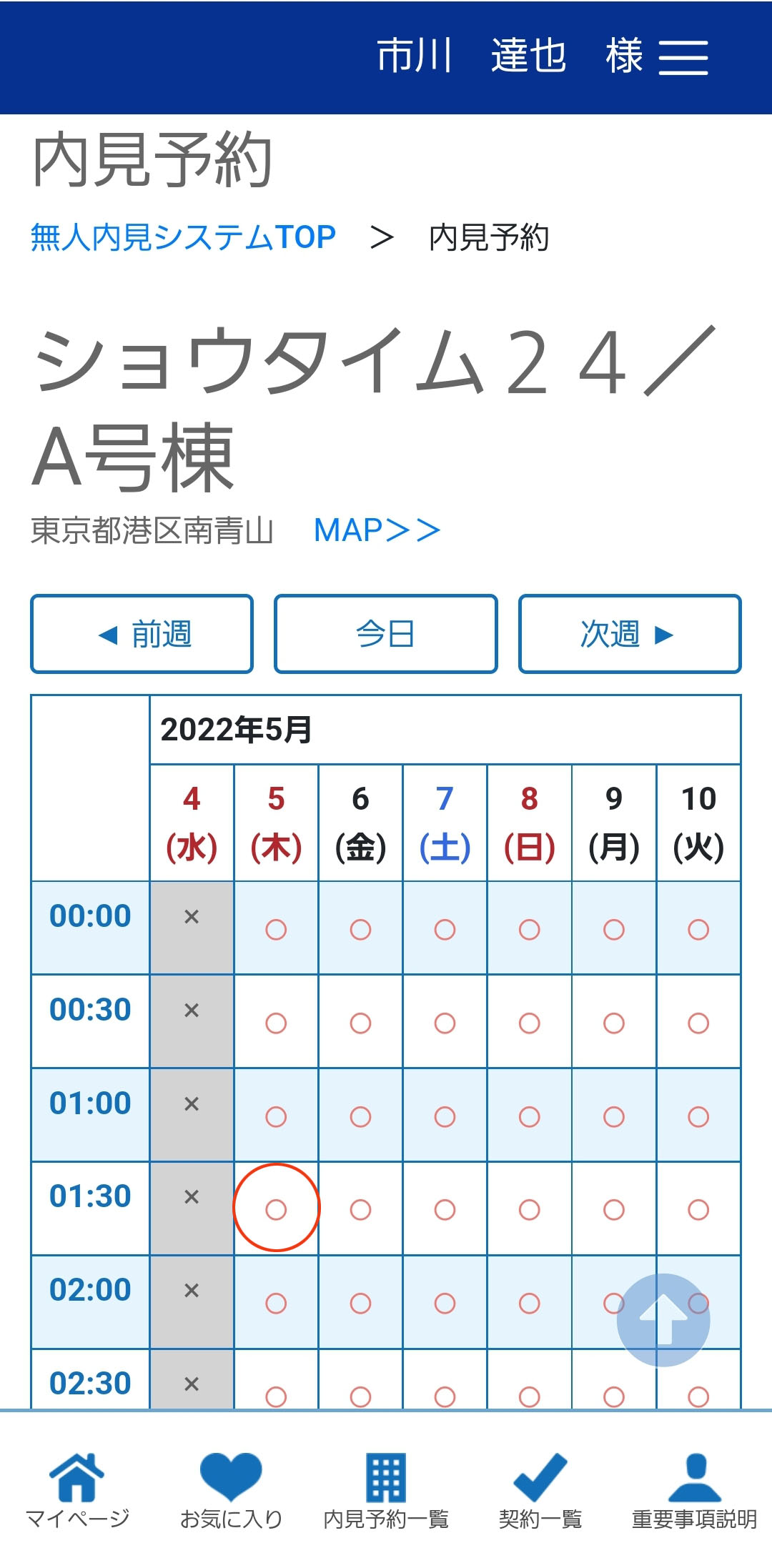Screen dimensions: 772x1568
Task: Choose the 01:00 slot on Sunday the 8th
Action: tap(529, 1116)
